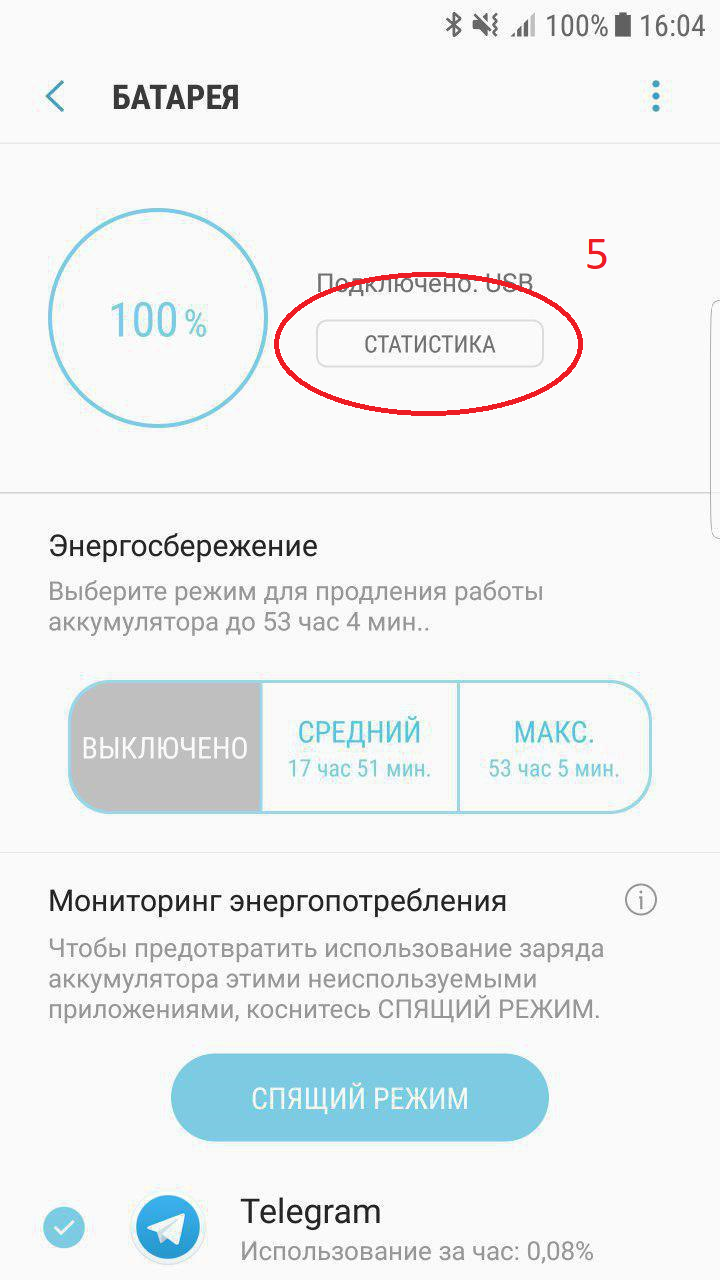Select the ВЫКЛЮЧЕНО power saving mode
This screenshot has width=720, height=1280.
tap(165, 747)
